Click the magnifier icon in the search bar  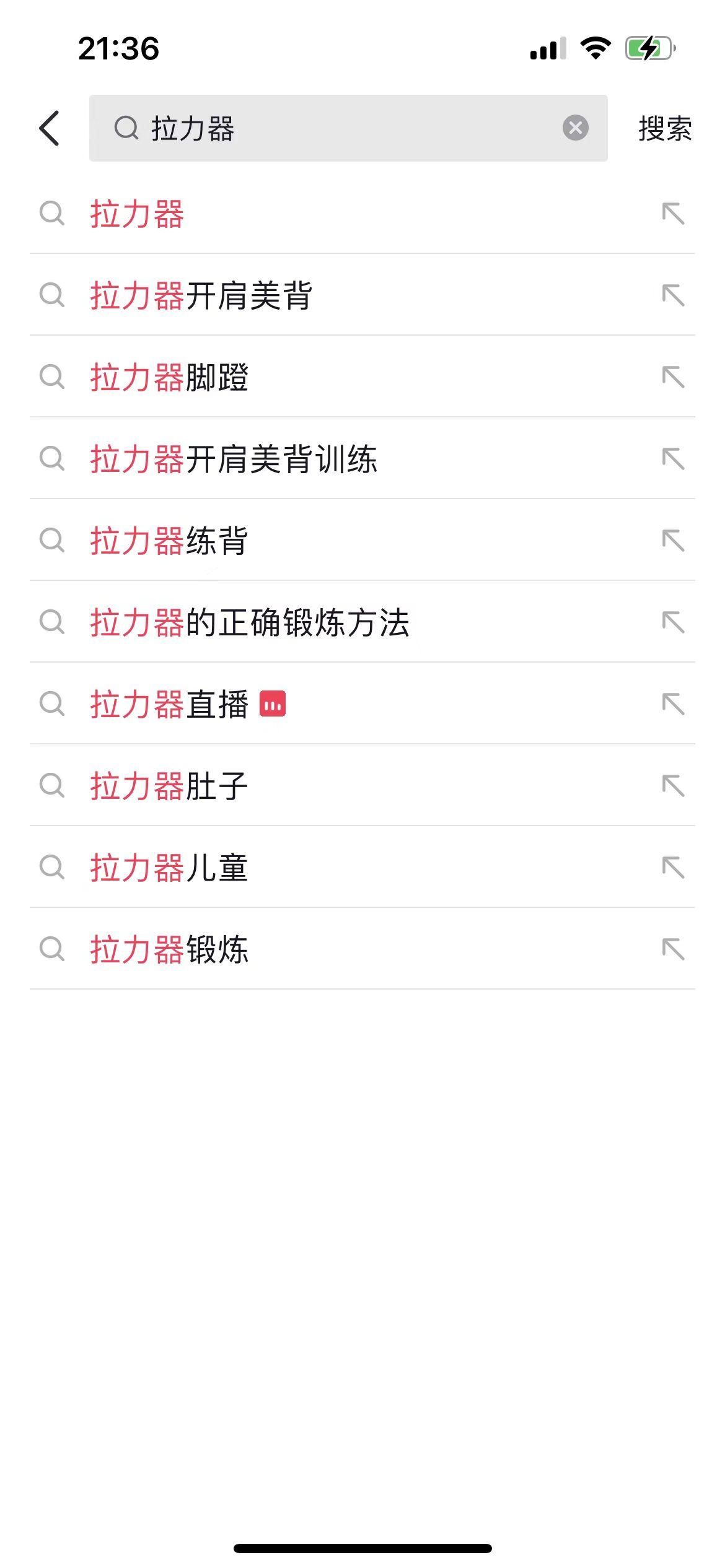click(127, 128)
